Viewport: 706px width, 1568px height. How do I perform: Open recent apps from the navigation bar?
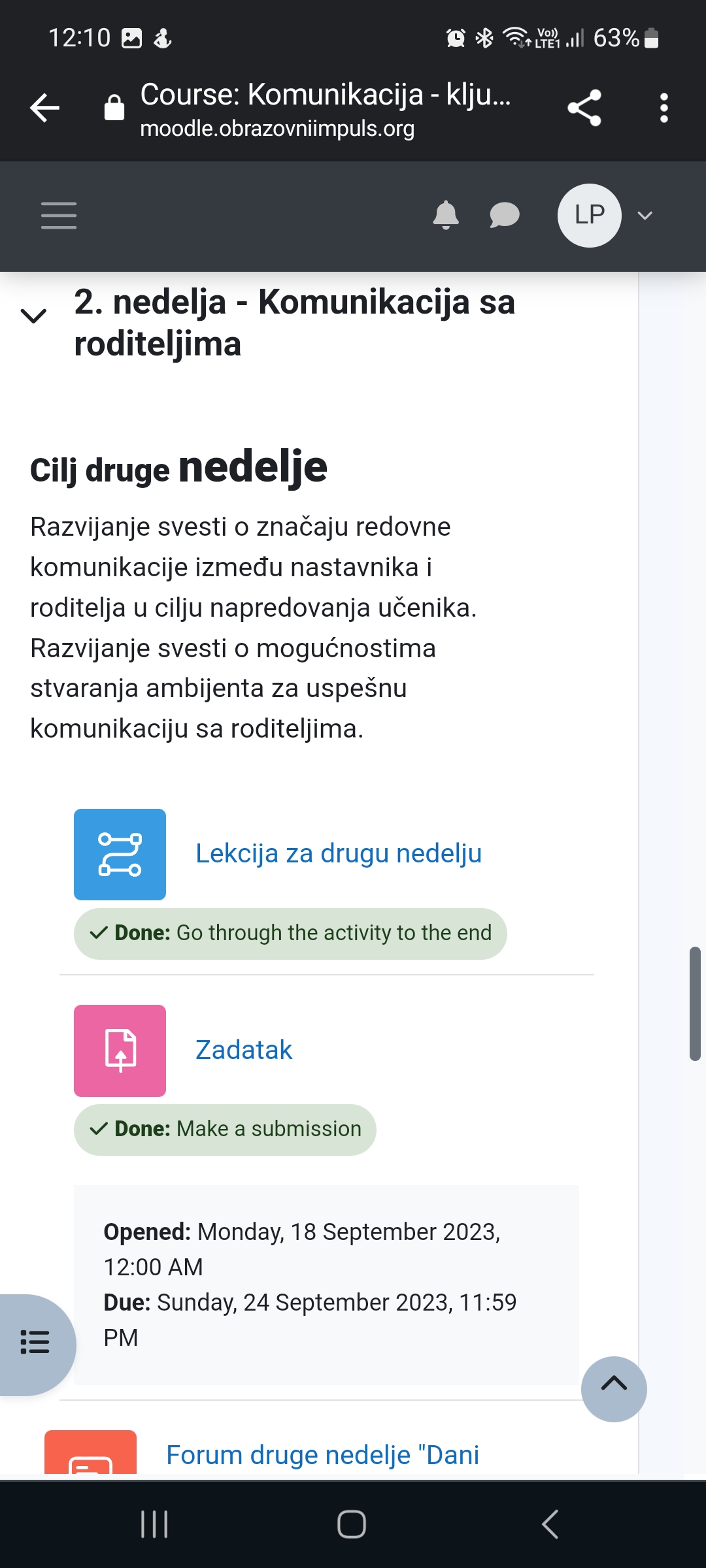coord(155,1524)
